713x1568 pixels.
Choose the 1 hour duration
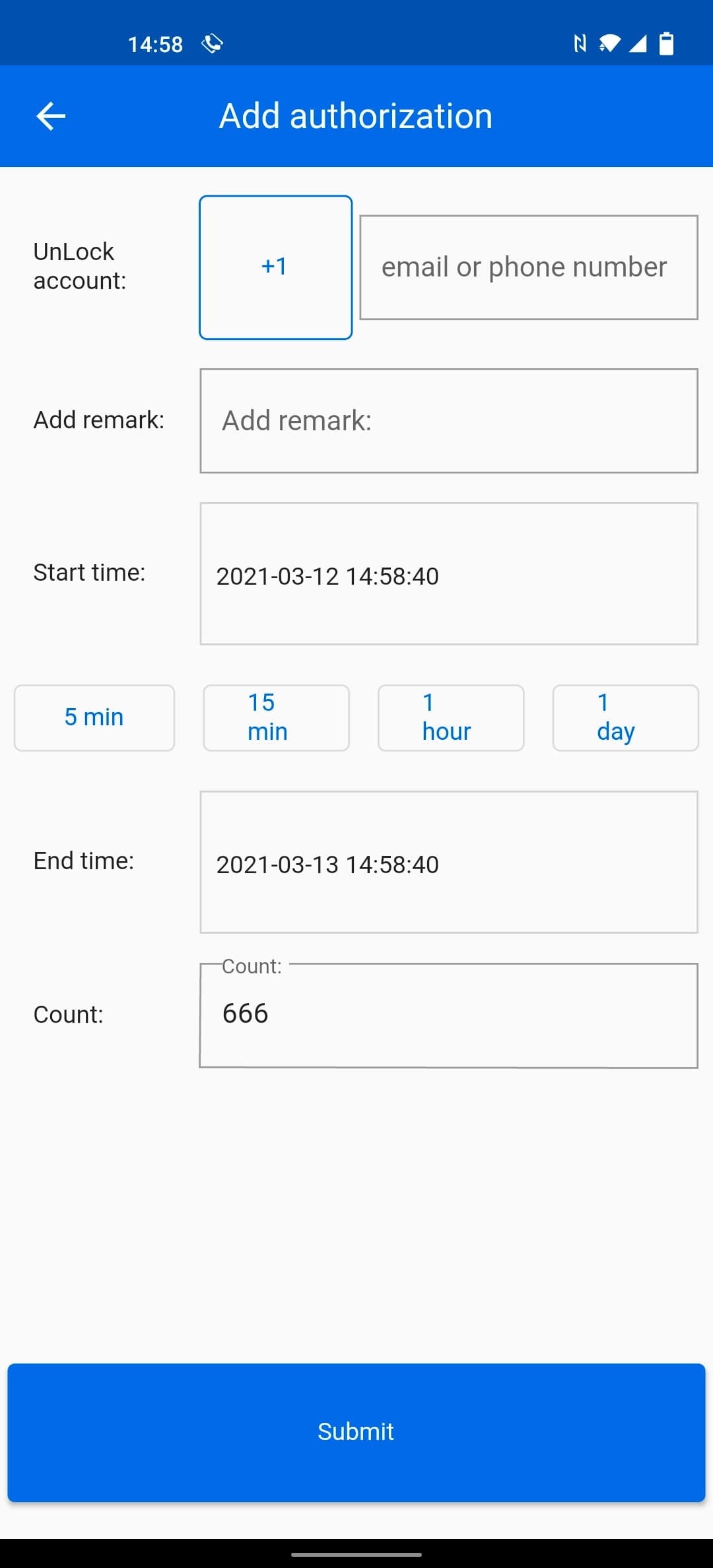point(451,718)
